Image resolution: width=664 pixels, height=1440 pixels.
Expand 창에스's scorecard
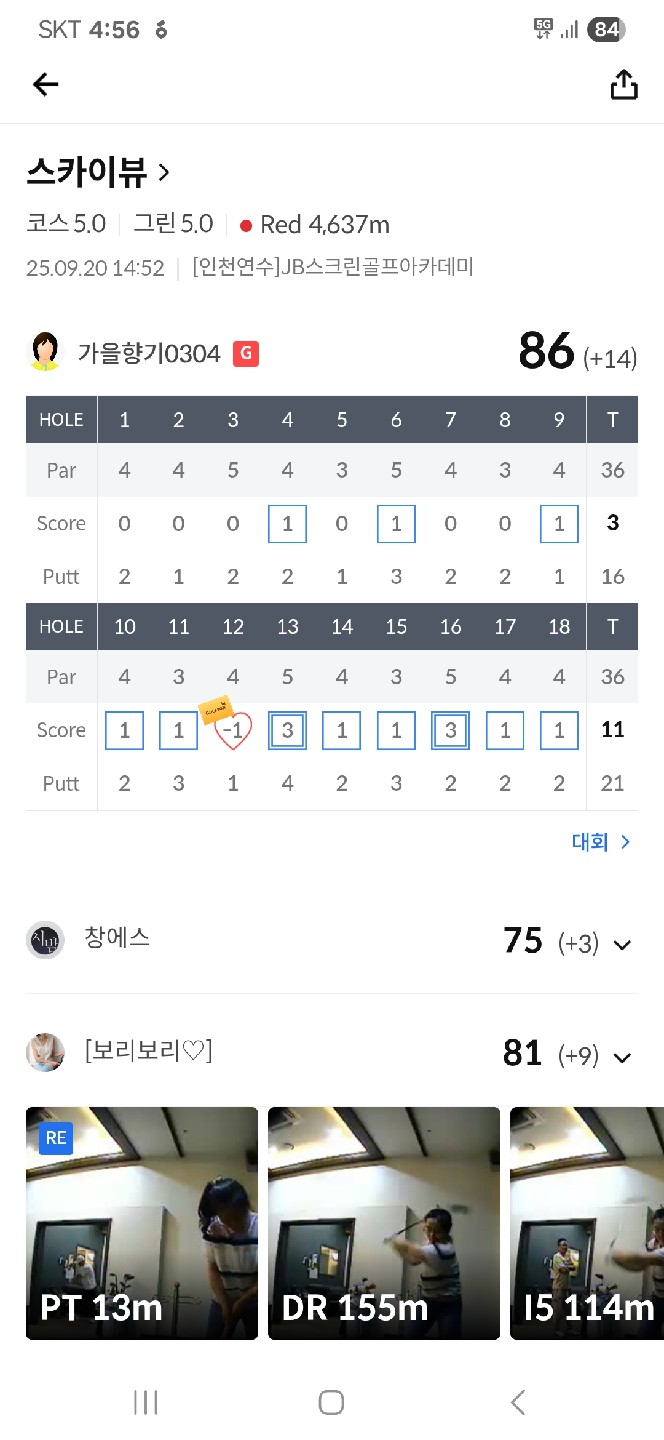(622, 944)
